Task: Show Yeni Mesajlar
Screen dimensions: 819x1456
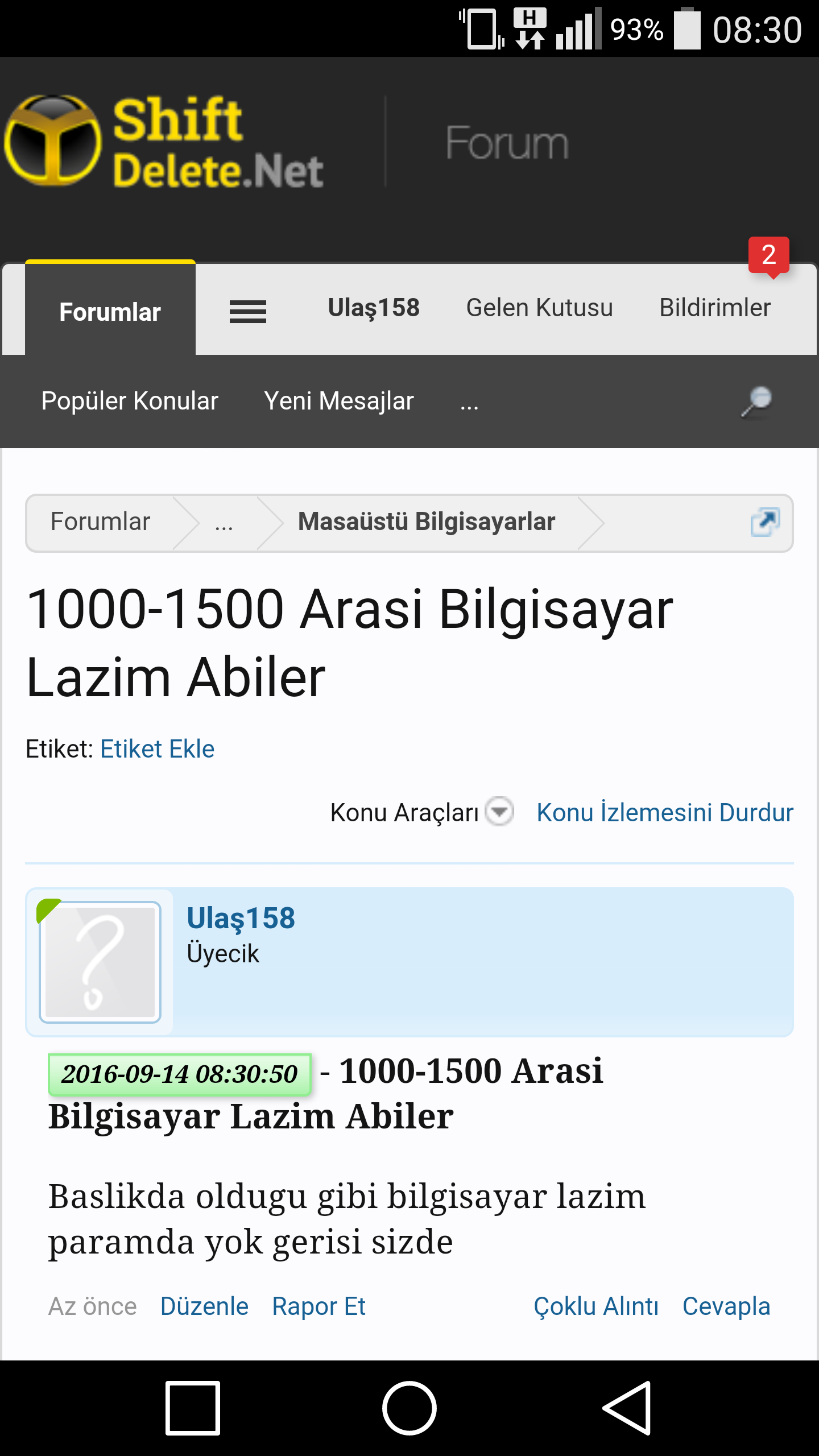Action: point(339,401)
